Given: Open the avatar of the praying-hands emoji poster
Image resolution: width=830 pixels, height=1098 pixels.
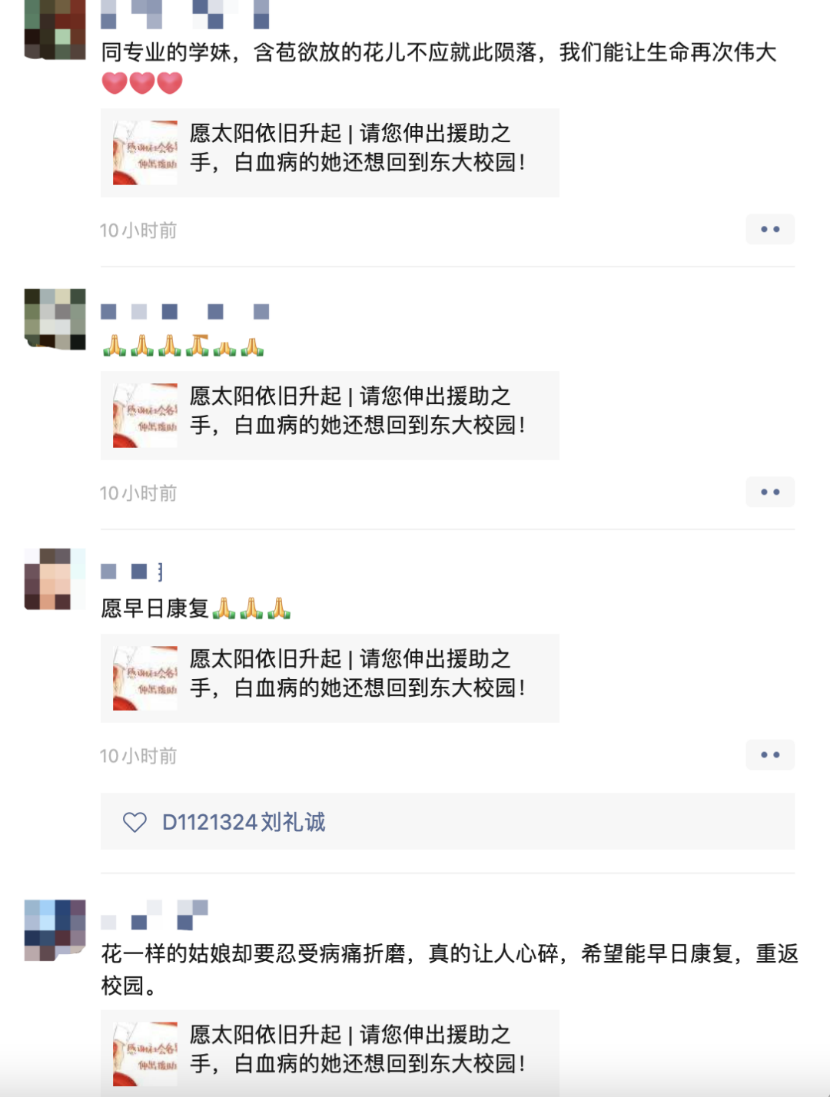Looking at the screenshot, I should point(54,318).
